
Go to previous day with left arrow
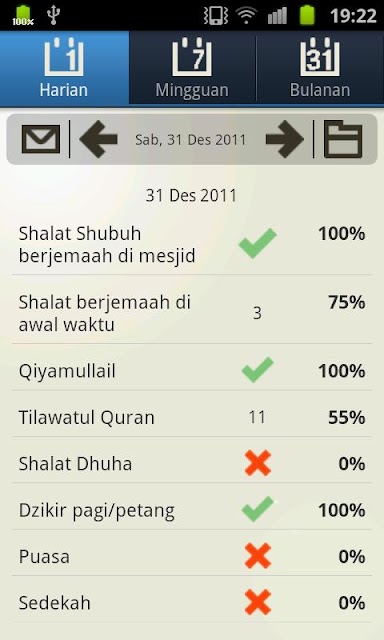[98, 139]
